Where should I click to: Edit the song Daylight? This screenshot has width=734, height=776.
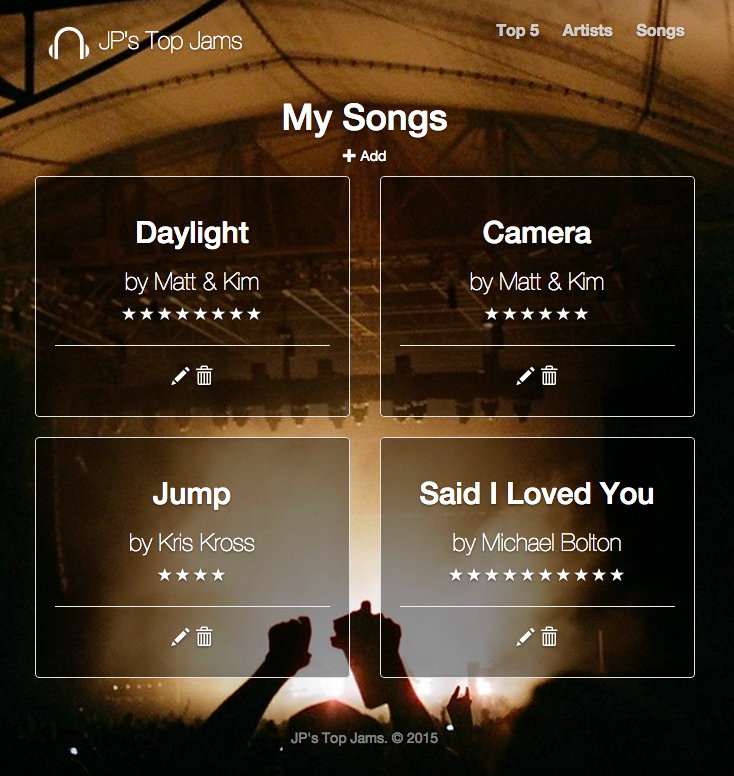[180, 376]
